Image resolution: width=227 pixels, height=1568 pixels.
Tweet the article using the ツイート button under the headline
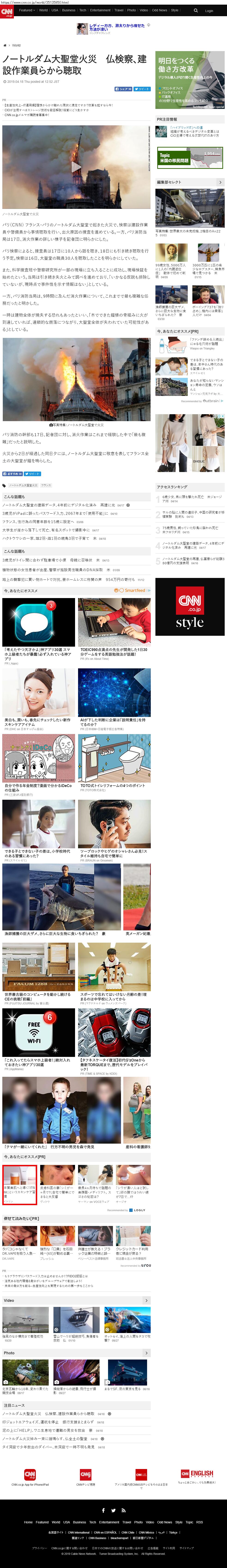pyautogui.click(x=142, y=89)
